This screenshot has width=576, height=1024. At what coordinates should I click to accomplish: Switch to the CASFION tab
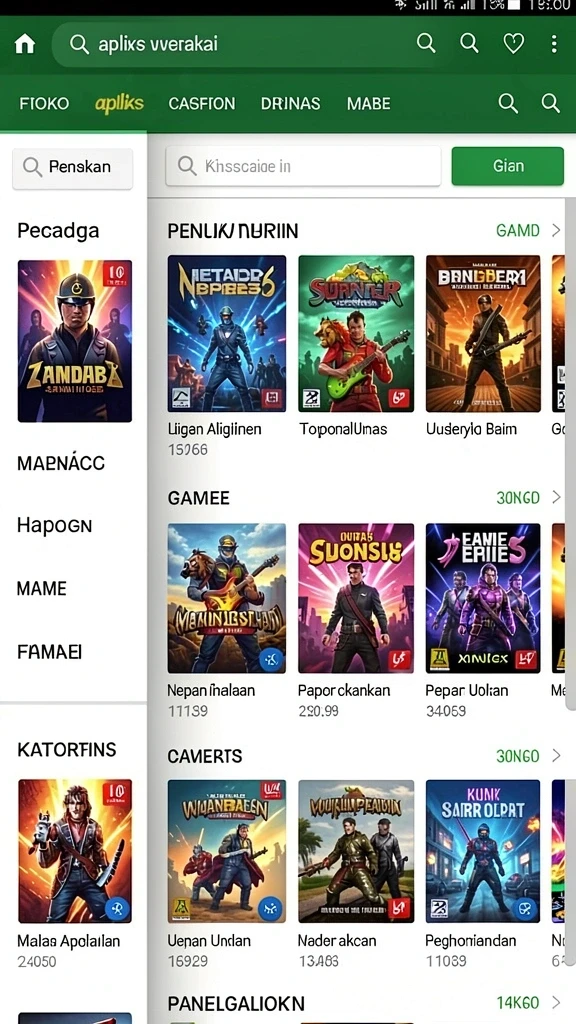(202, 104)
